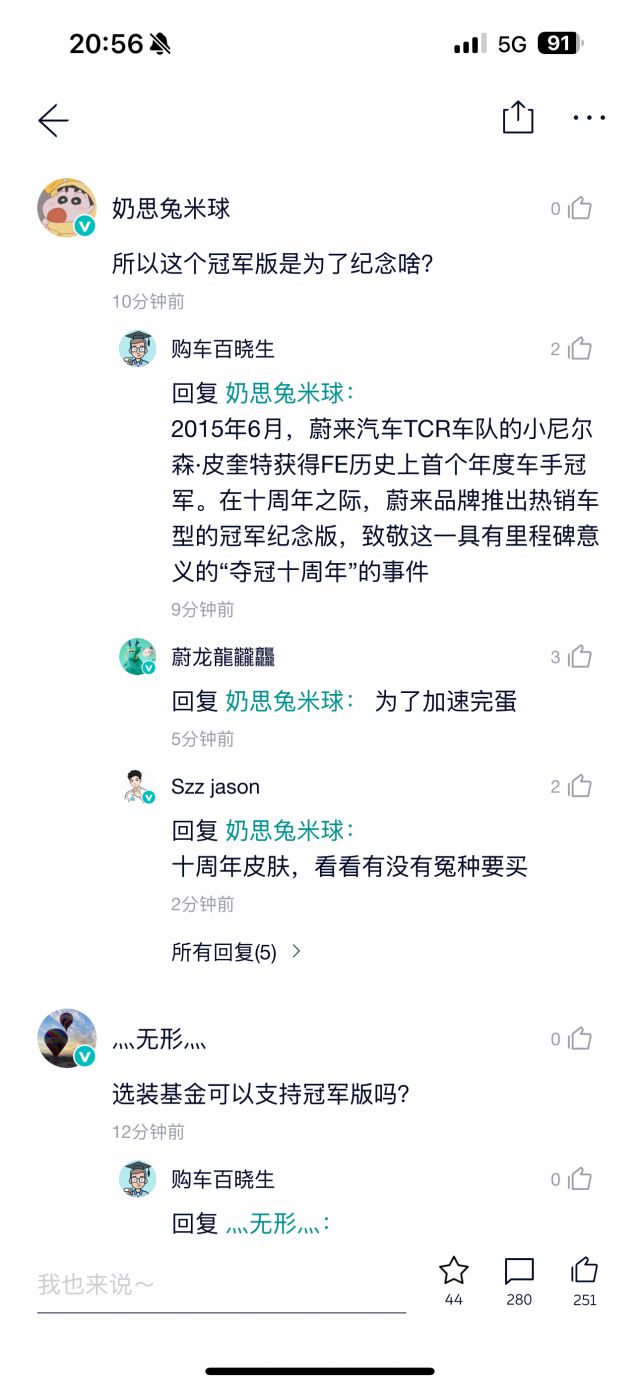Open 奶思兔米球's profile avatar

click(x=67, y=208)
